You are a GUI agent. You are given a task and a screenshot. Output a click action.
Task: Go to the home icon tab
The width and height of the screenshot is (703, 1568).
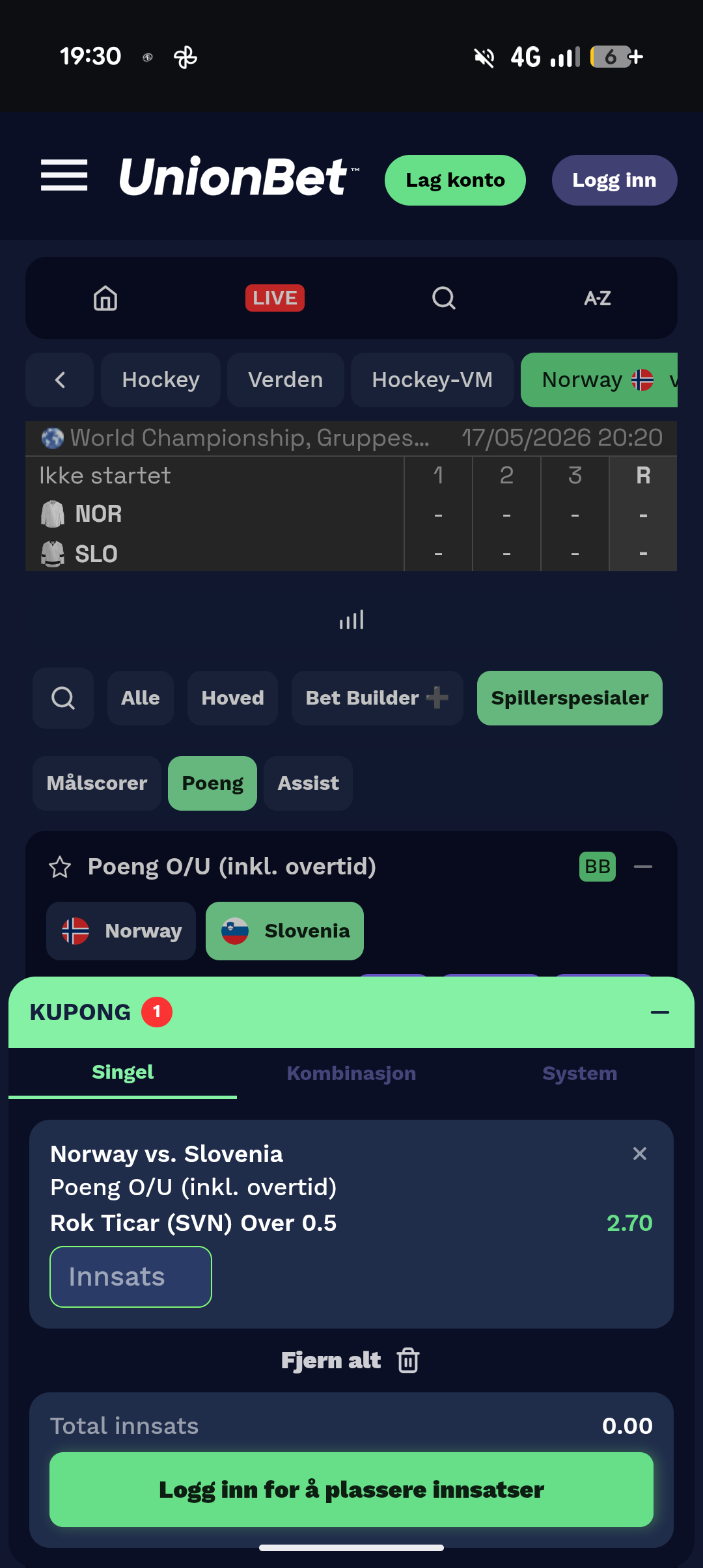(105, 298)
